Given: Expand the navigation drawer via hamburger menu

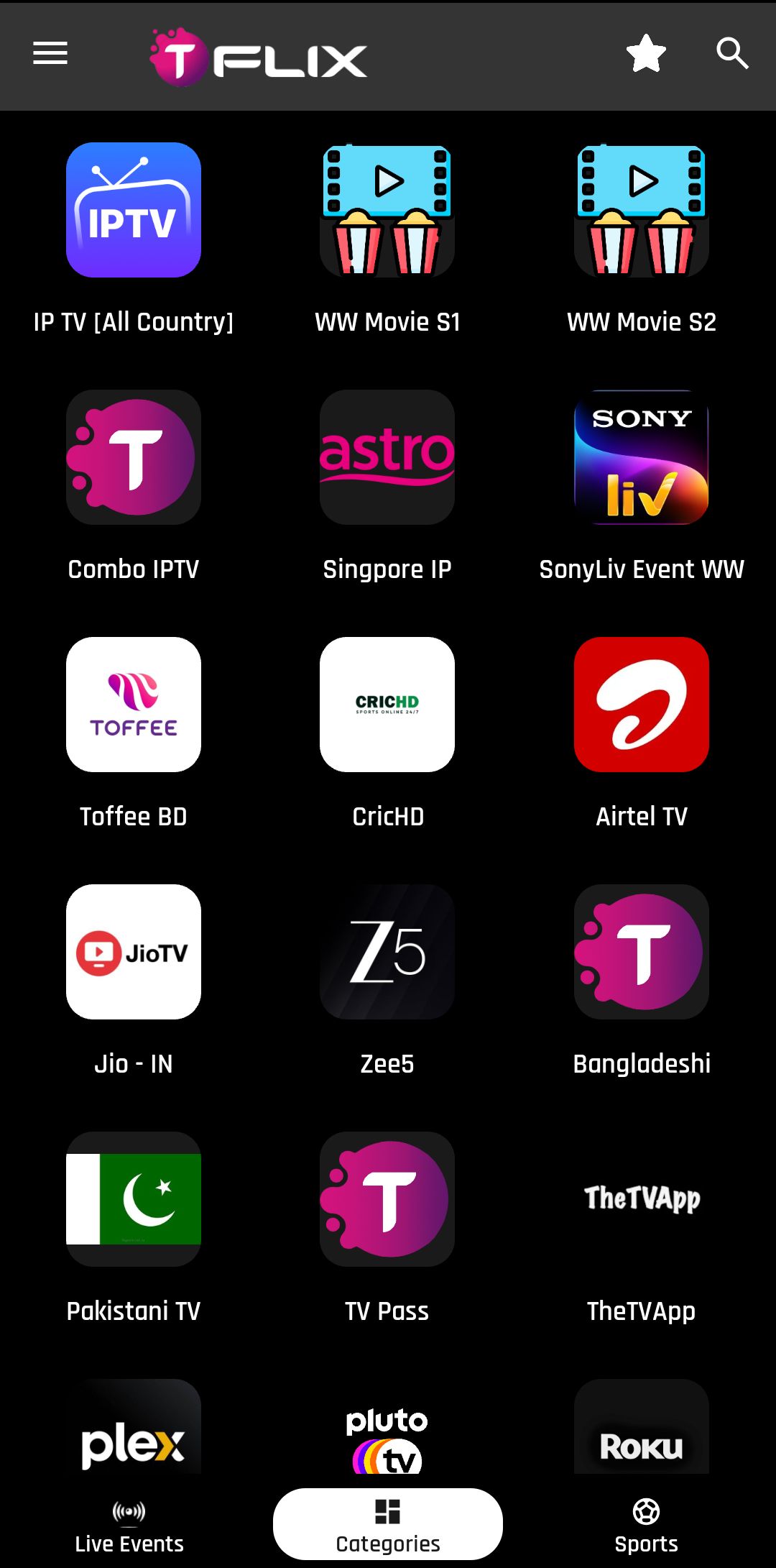Looking at the screenshot, I should click(x=49, y=52).
